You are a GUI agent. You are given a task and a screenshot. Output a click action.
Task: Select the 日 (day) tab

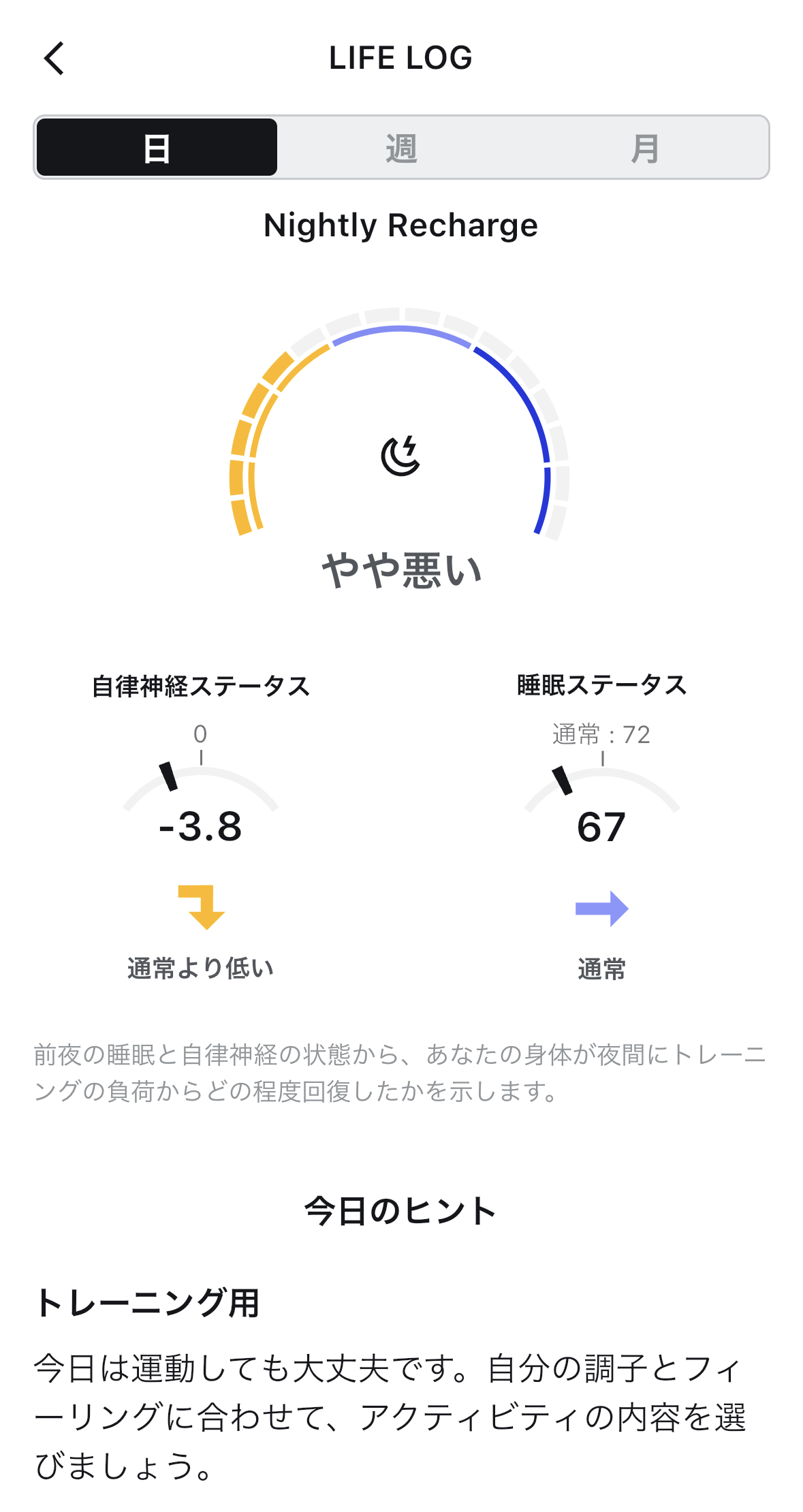[x=157, y=147]
